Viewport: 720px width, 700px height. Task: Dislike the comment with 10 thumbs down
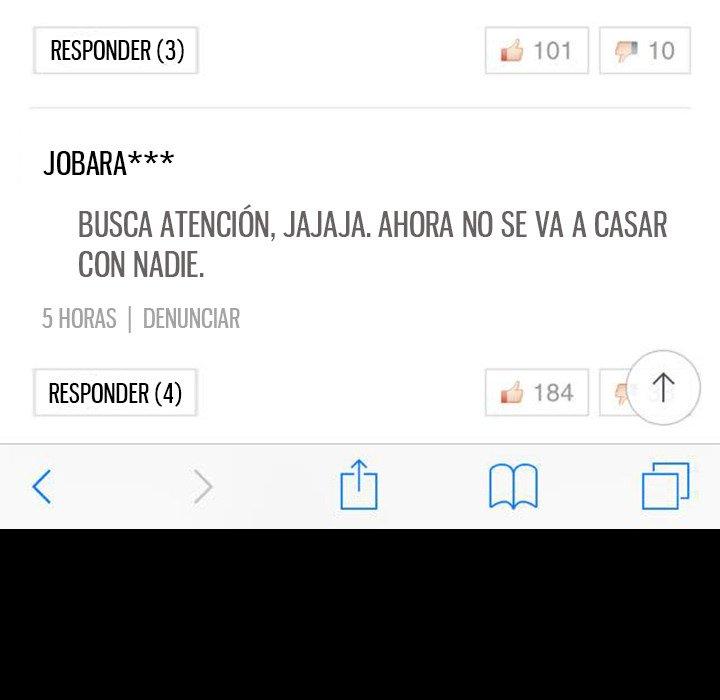(x=645, y=50)
